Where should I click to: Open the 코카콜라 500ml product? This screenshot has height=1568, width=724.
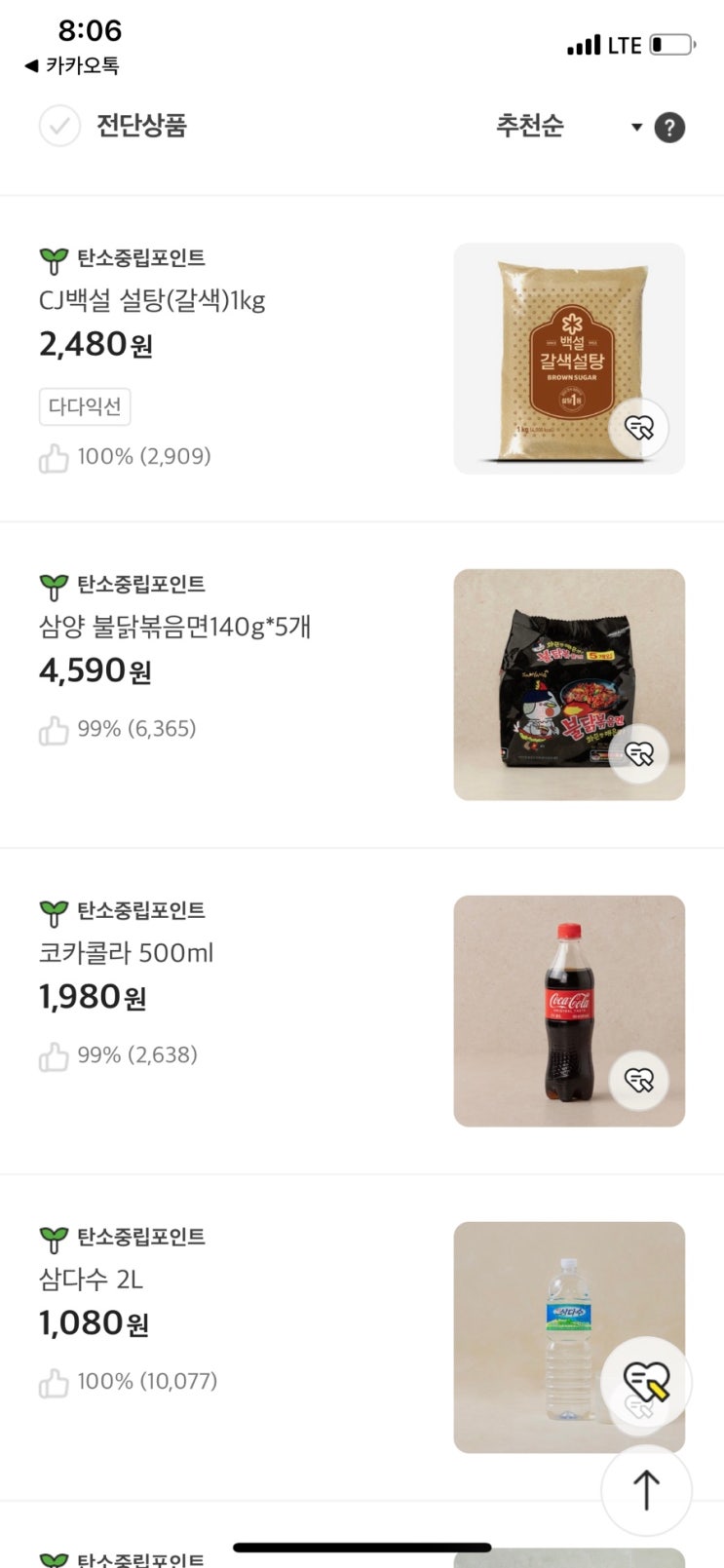(x=126, y=953)
